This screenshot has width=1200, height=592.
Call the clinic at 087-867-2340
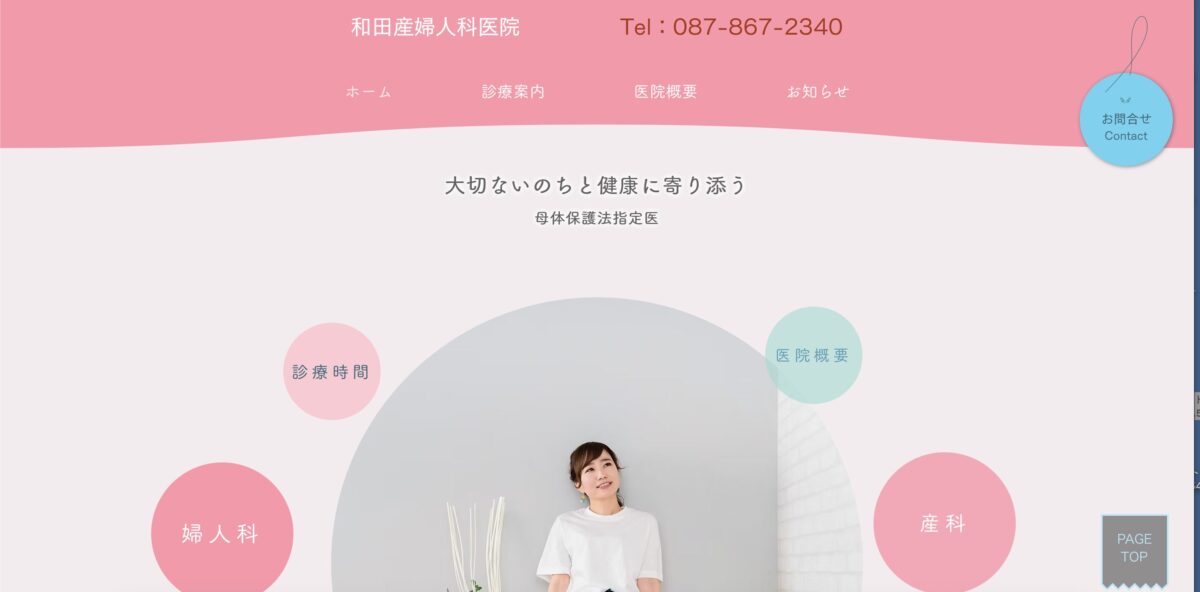[x=731, y=27]
